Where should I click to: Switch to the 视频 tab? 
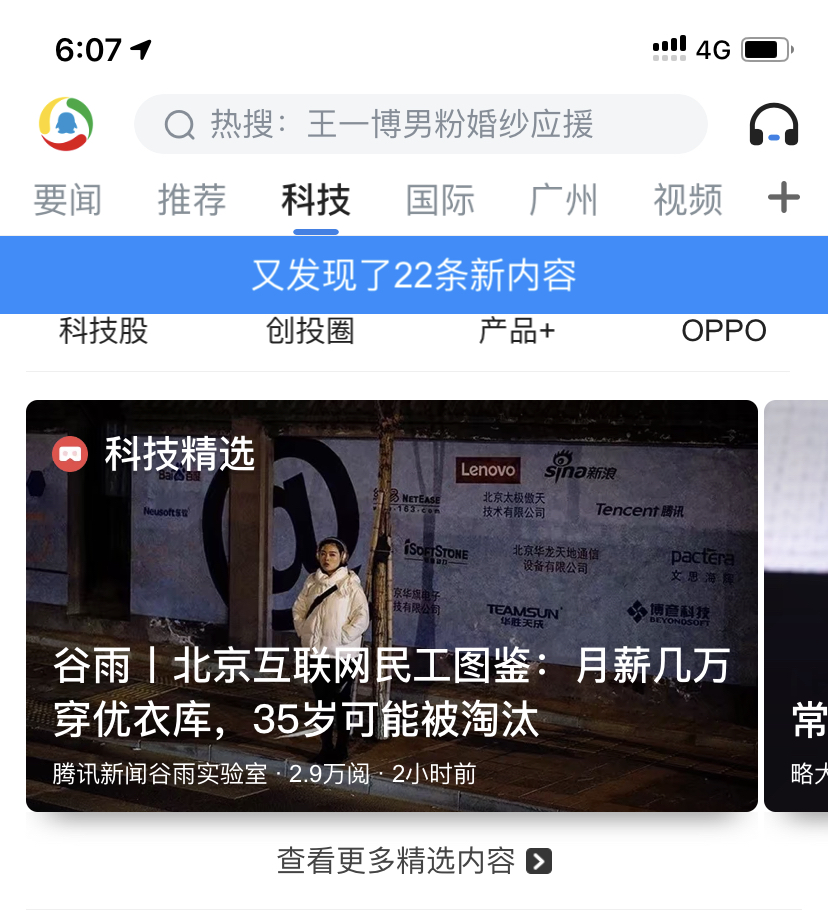pyautogui.click(x=688, y=200)
